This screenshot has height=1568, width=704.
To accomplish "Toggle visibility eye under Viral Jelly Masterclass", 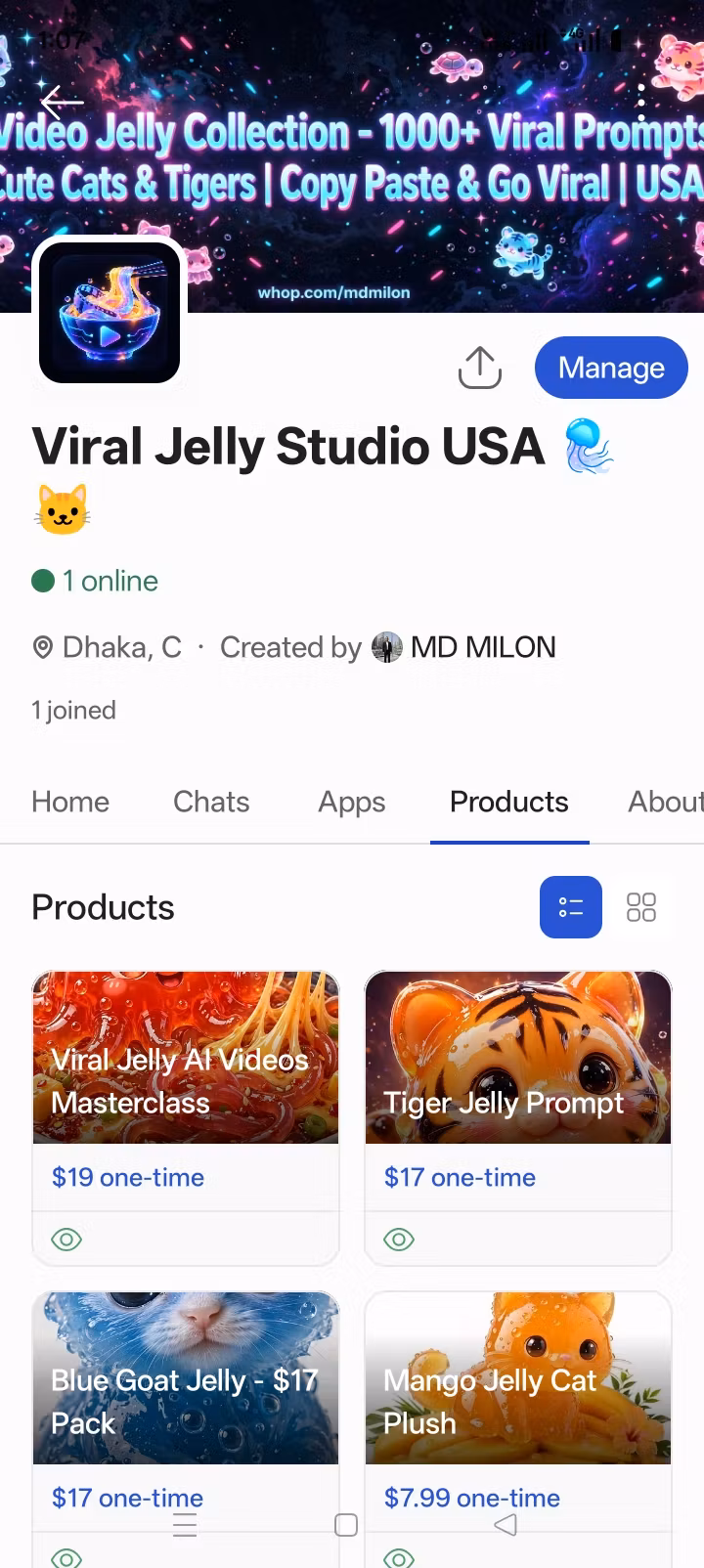I will click(66, 1240).
